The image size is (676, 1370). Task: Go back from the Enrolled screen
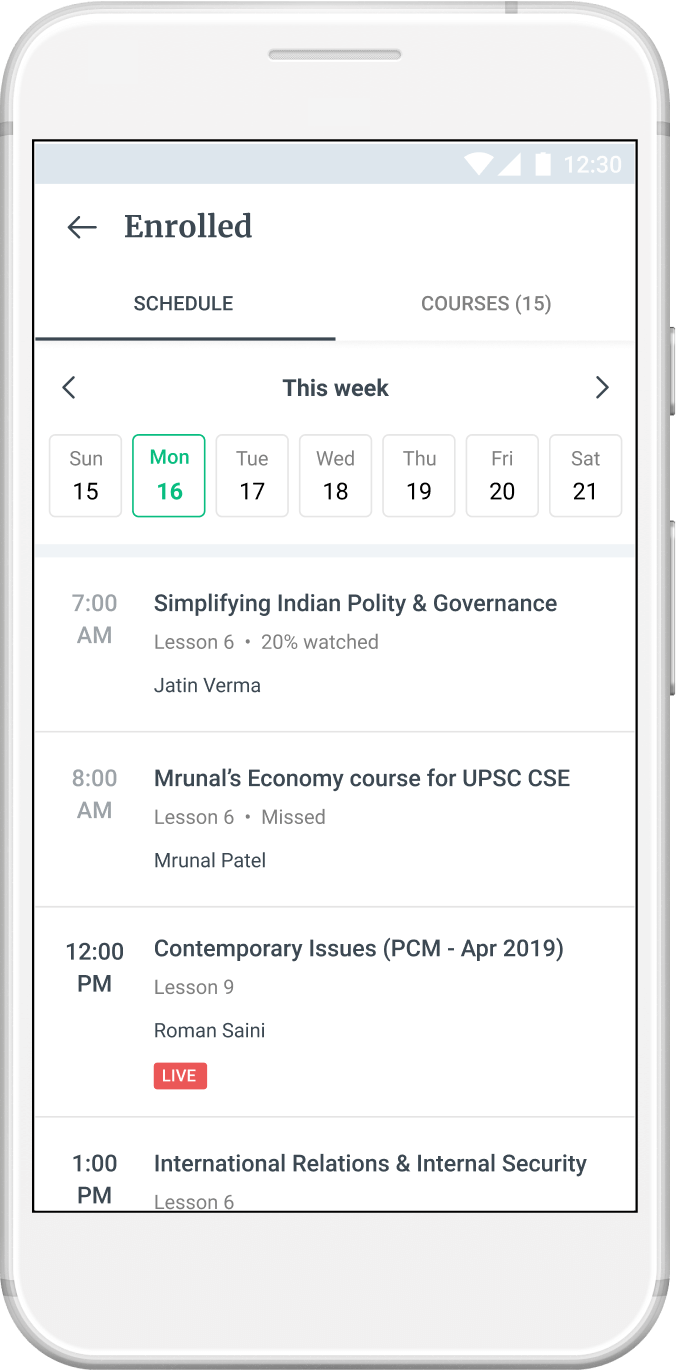(82, 227)
